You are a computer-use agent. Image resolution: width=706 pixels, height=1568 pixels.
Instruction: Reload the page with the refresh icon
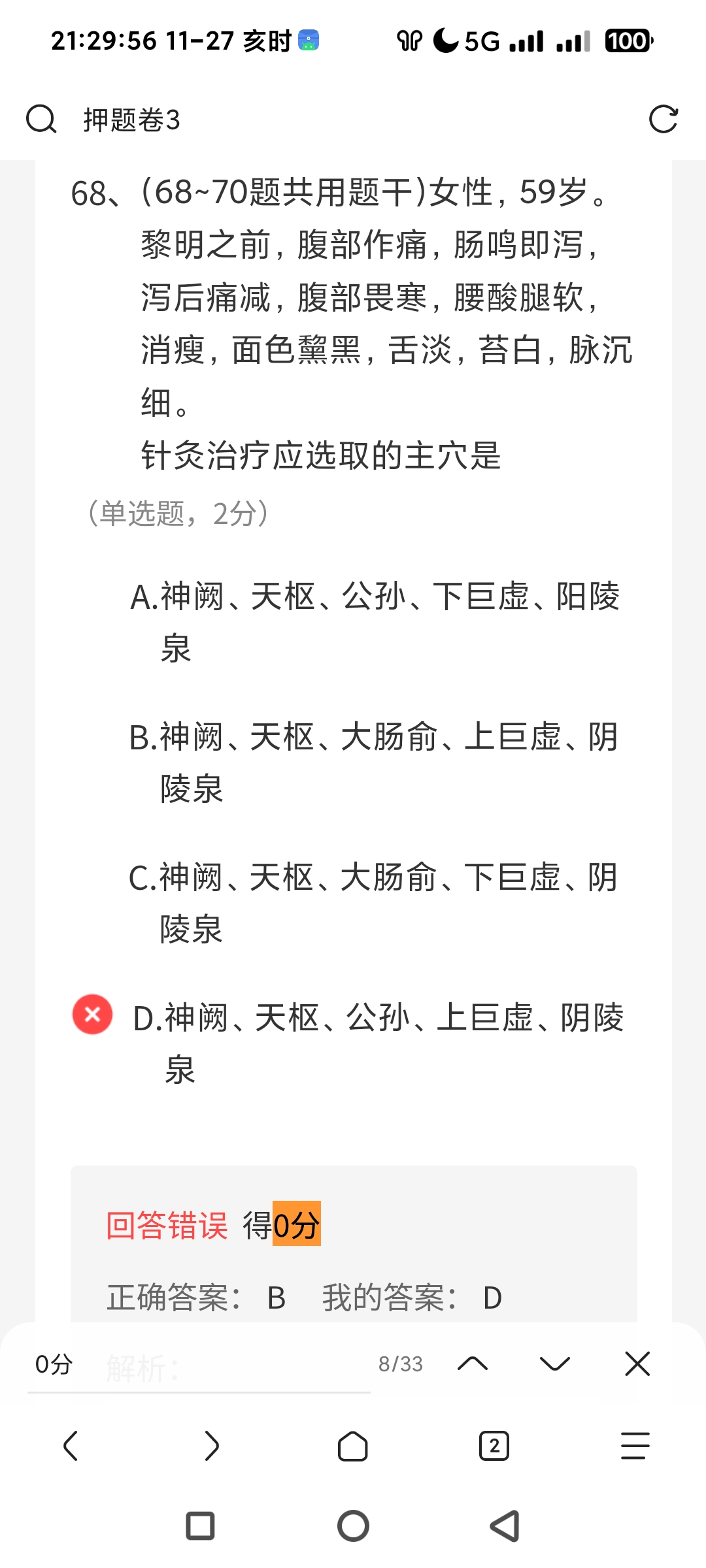(663, 120)
